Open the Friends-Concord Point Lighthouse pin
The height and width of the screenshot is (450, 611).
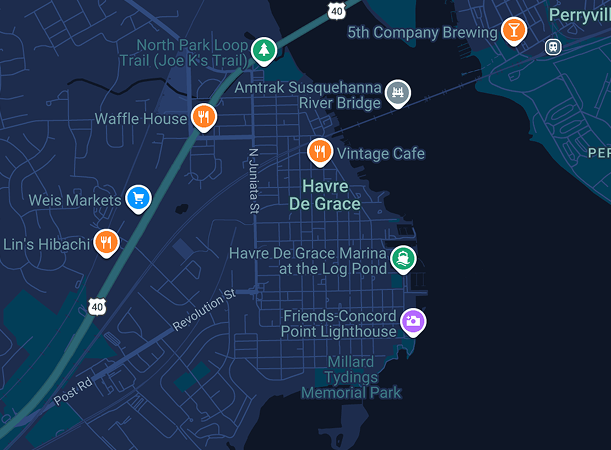[x=412, y=321]
